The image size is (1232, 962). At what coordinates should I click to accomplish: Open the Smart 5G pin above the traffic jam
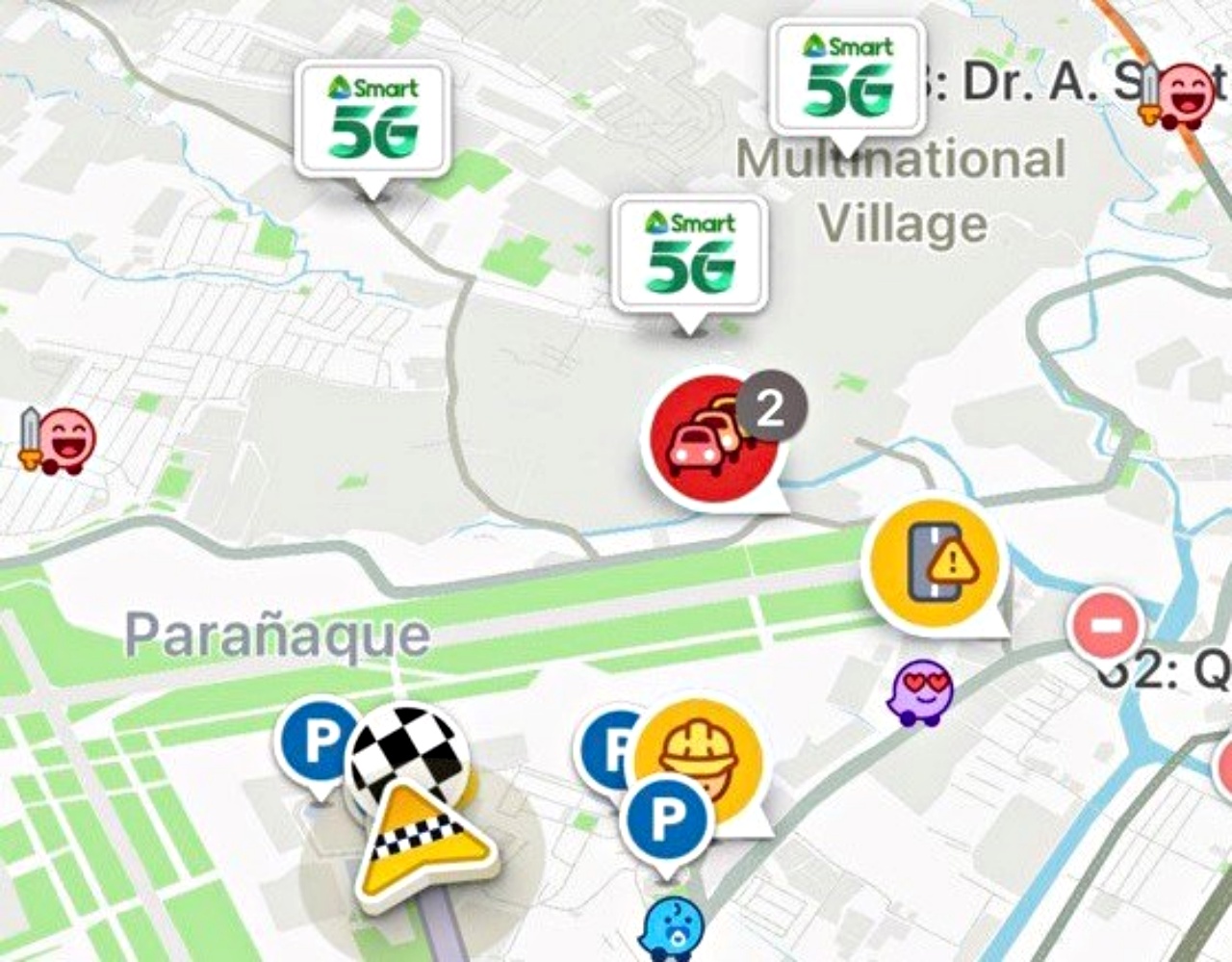(689, 253)
